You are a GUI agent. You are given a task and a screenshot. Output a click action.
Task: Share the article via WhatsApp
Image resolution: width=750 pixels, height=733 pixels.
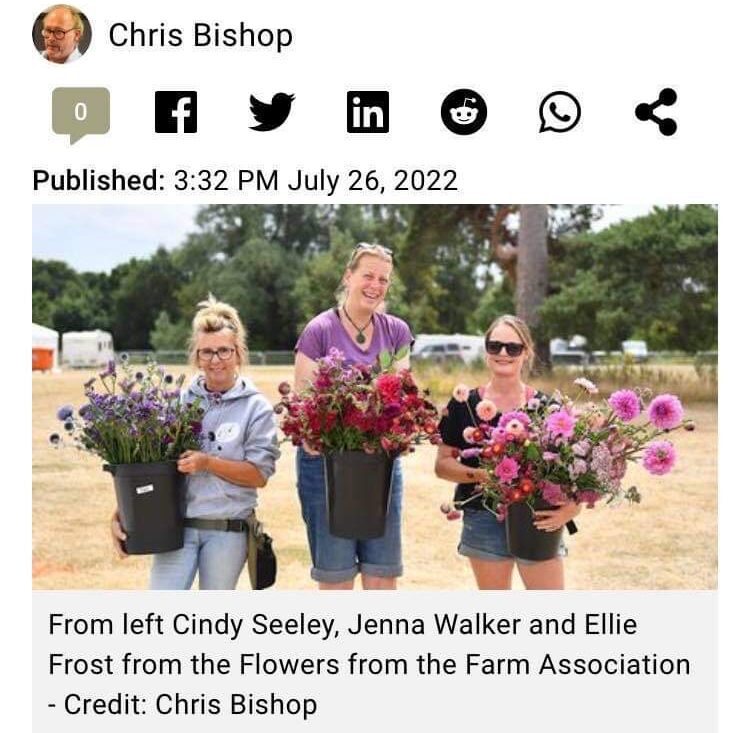tap(559, 112)
